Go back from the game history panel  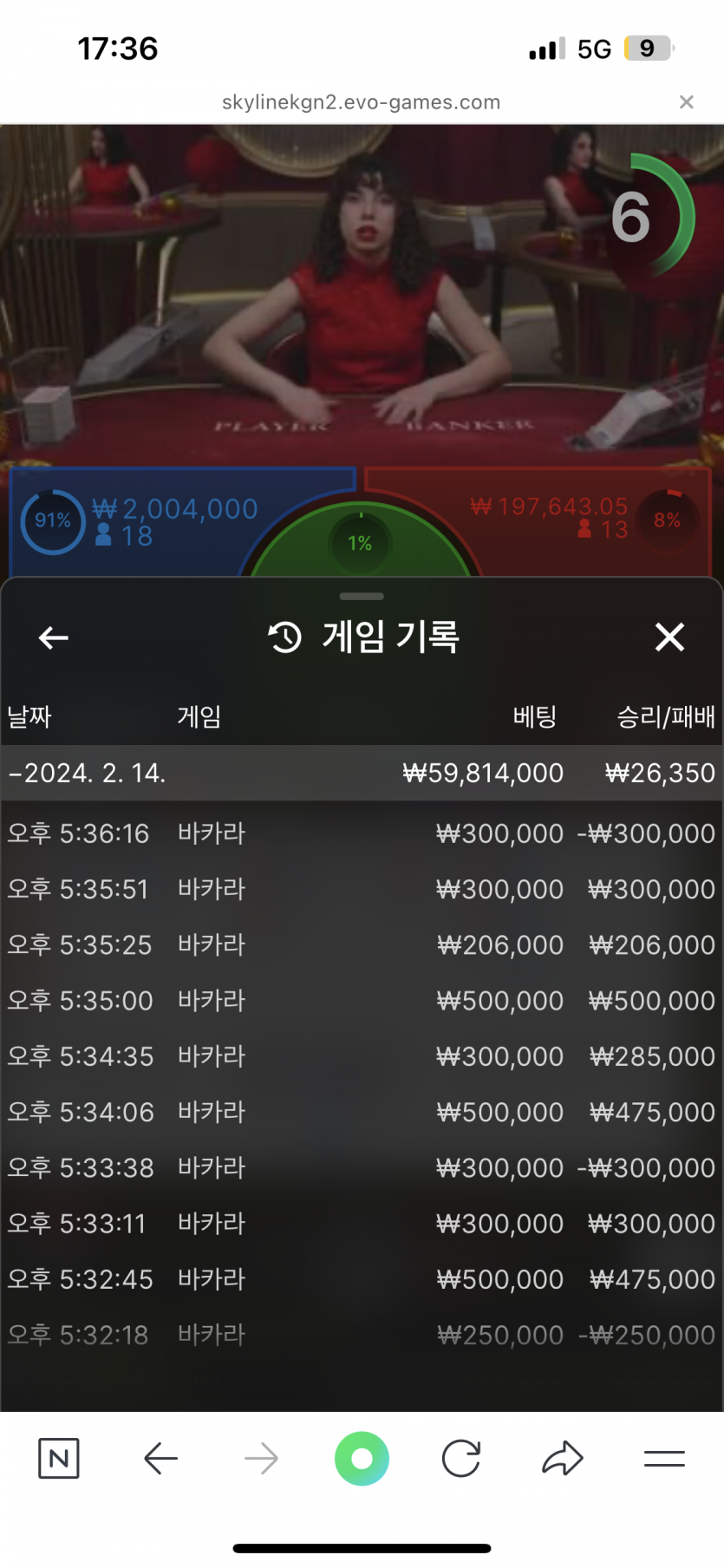click(54, 638)
